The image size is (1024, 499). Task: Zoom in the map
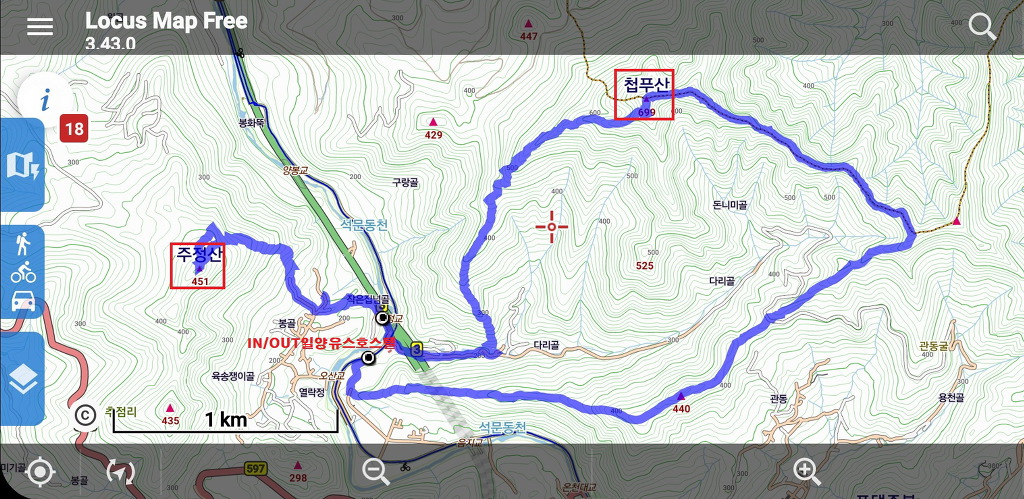click(x=807, y=471)
